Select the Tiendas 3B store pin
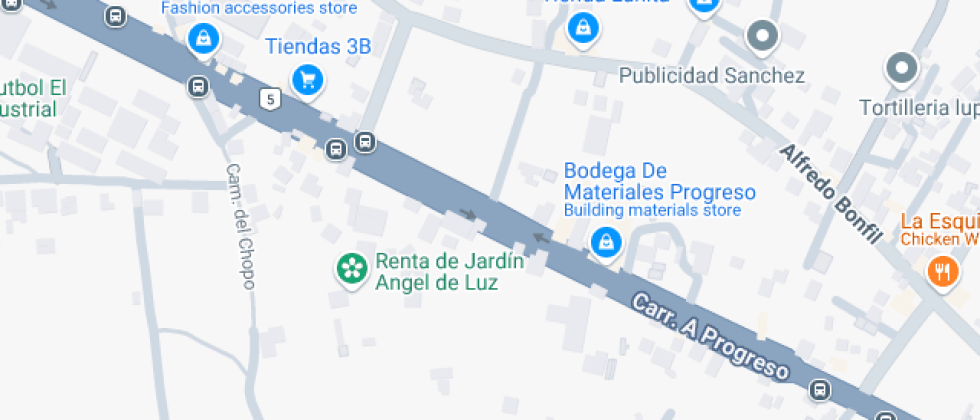Screen dimensions: 980x420 click(x=307, y=78)
